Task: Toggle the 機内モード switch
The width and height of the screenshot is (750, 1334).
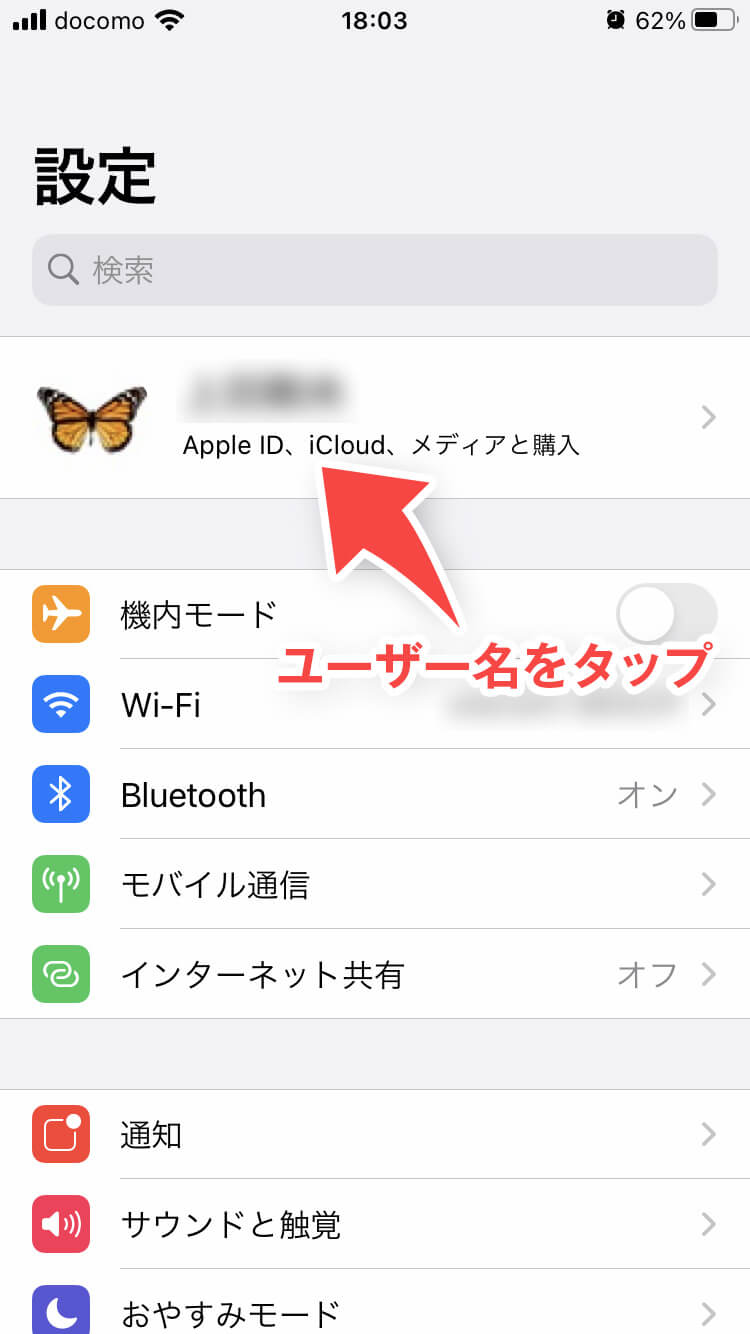Action: (x=666, y=613)
